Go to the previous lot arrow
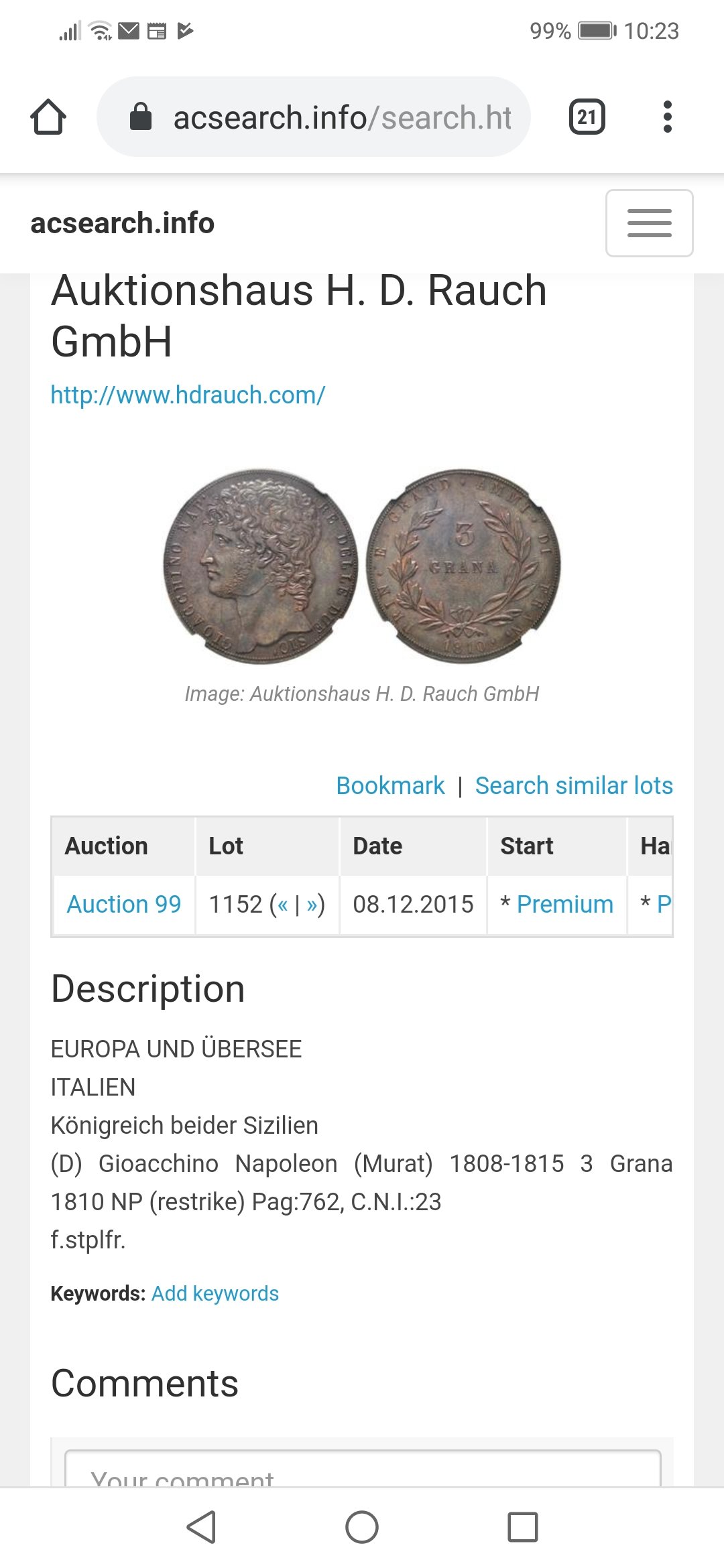Viewport: 724px width, 1568px height. (x=283, y=905)
